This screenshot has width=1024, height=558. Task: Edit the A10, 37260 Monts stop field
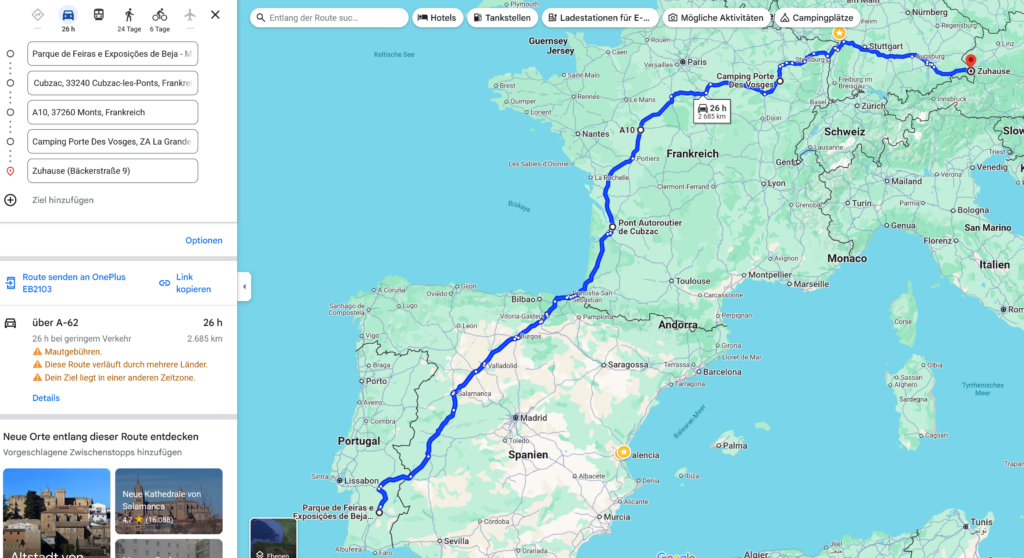pos(113,112)
